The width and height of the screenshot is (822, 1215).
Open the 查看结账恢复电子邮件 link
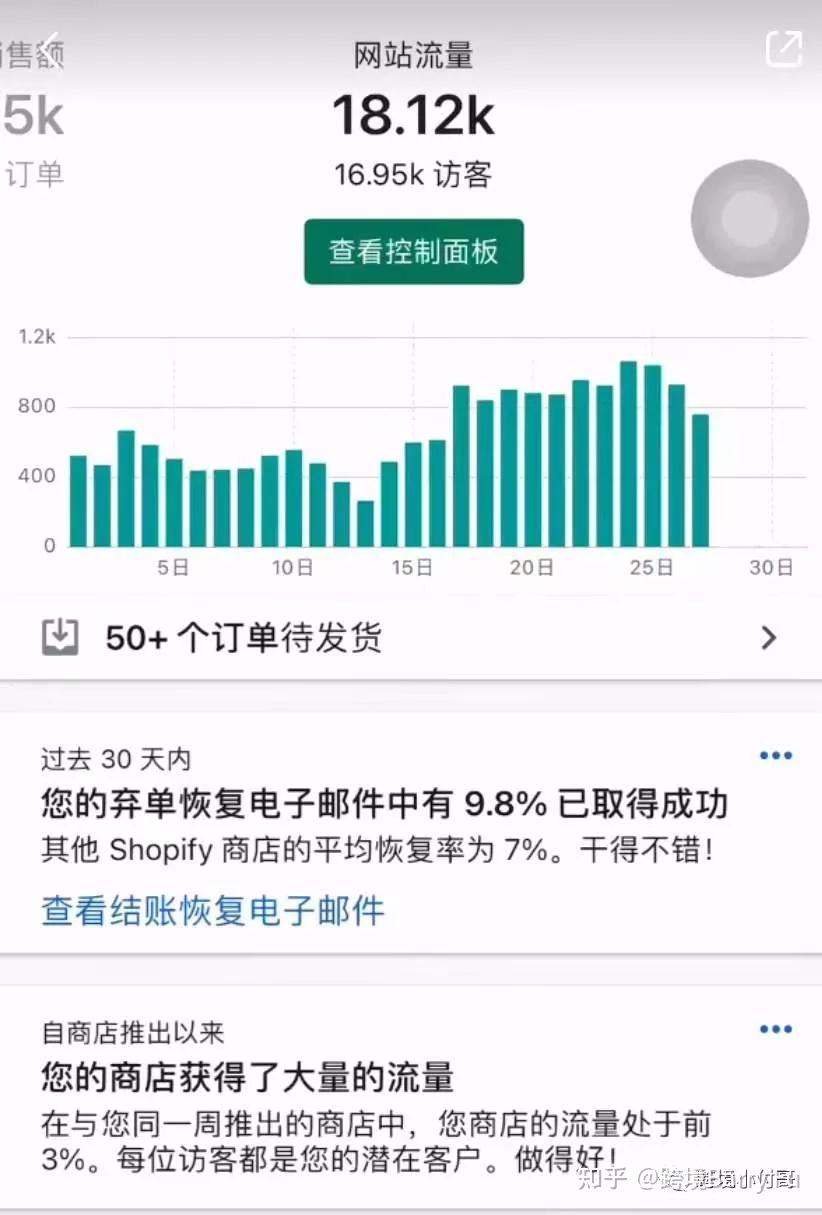coord(213,911)
